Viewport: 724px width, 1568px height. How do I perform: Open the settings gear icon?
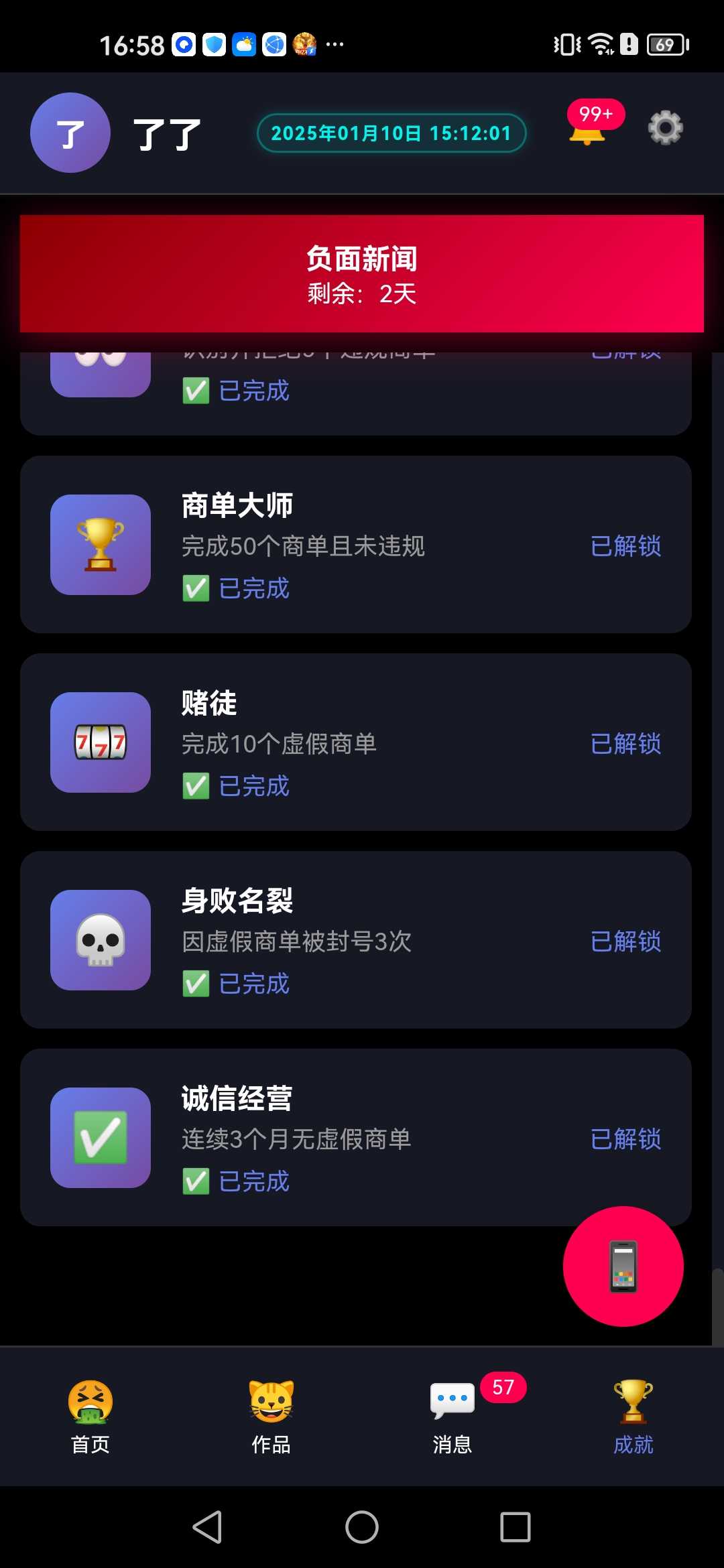point(665,127)
